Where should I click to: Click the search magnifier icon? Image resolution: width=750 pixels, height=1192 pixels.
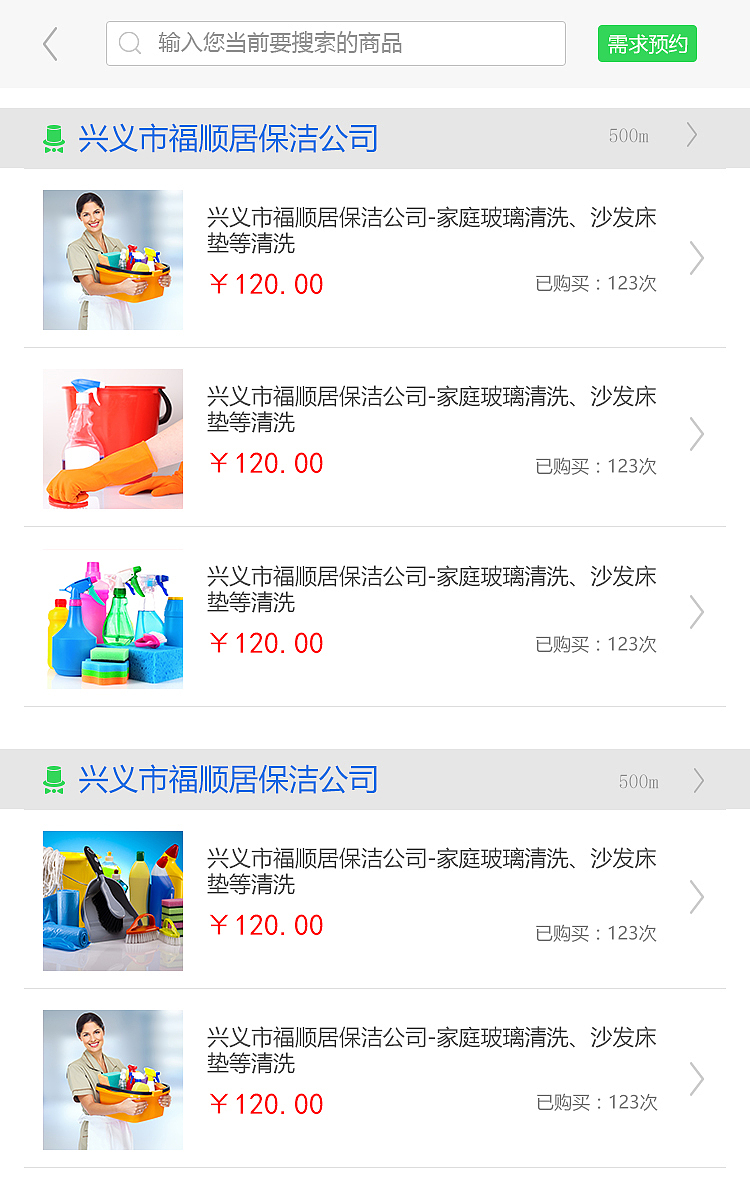[x=130, y=43]
